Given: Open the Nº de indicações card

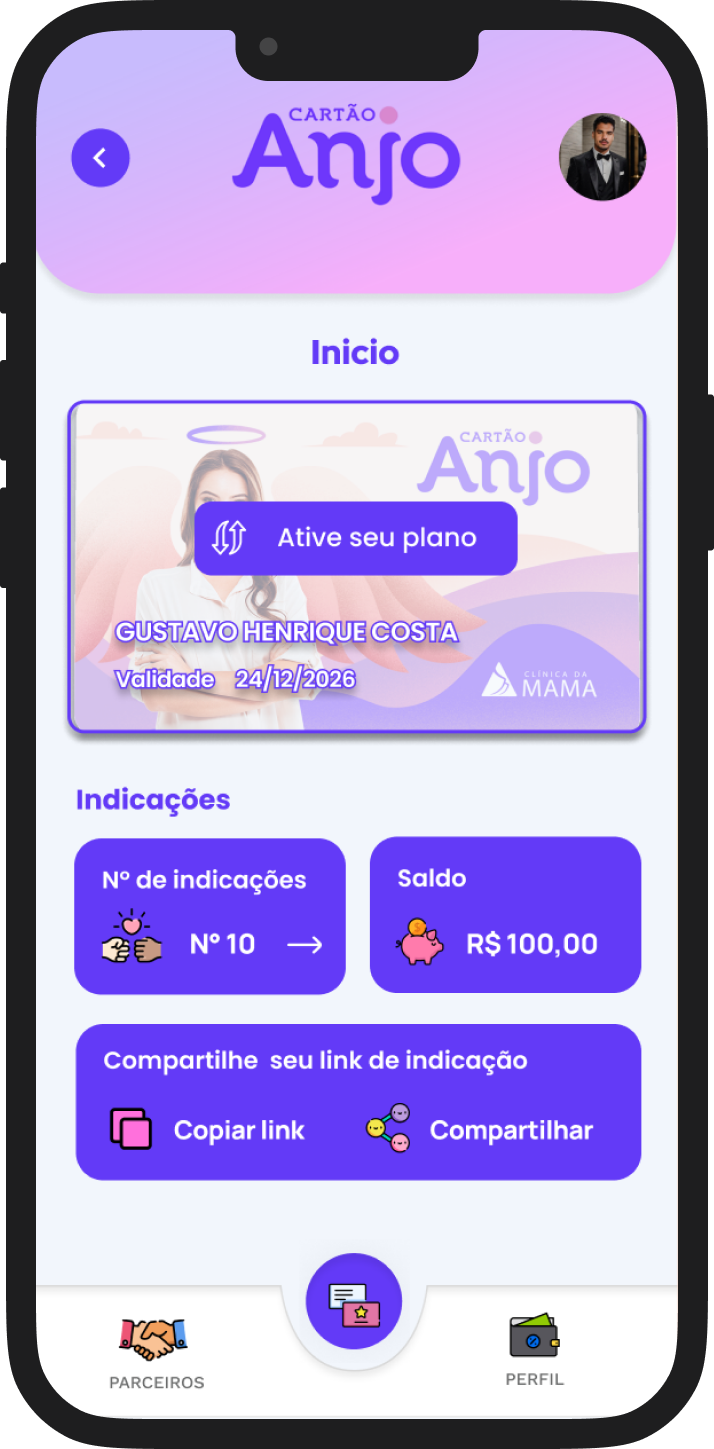Looking at the screenshot, I should pos(210,916).
